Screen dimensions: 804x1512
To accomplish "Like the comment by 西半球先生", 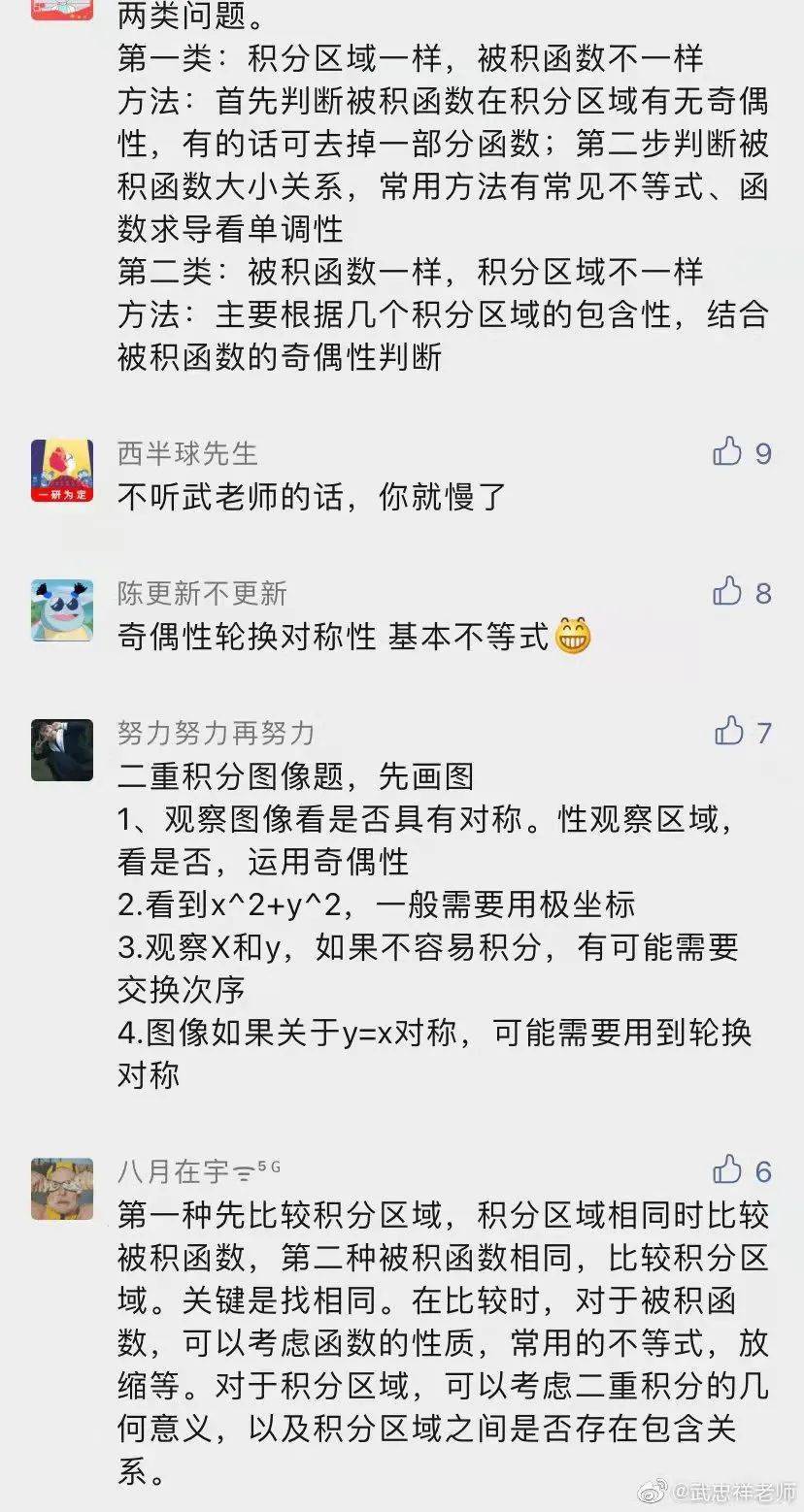I will pos(727,451).
